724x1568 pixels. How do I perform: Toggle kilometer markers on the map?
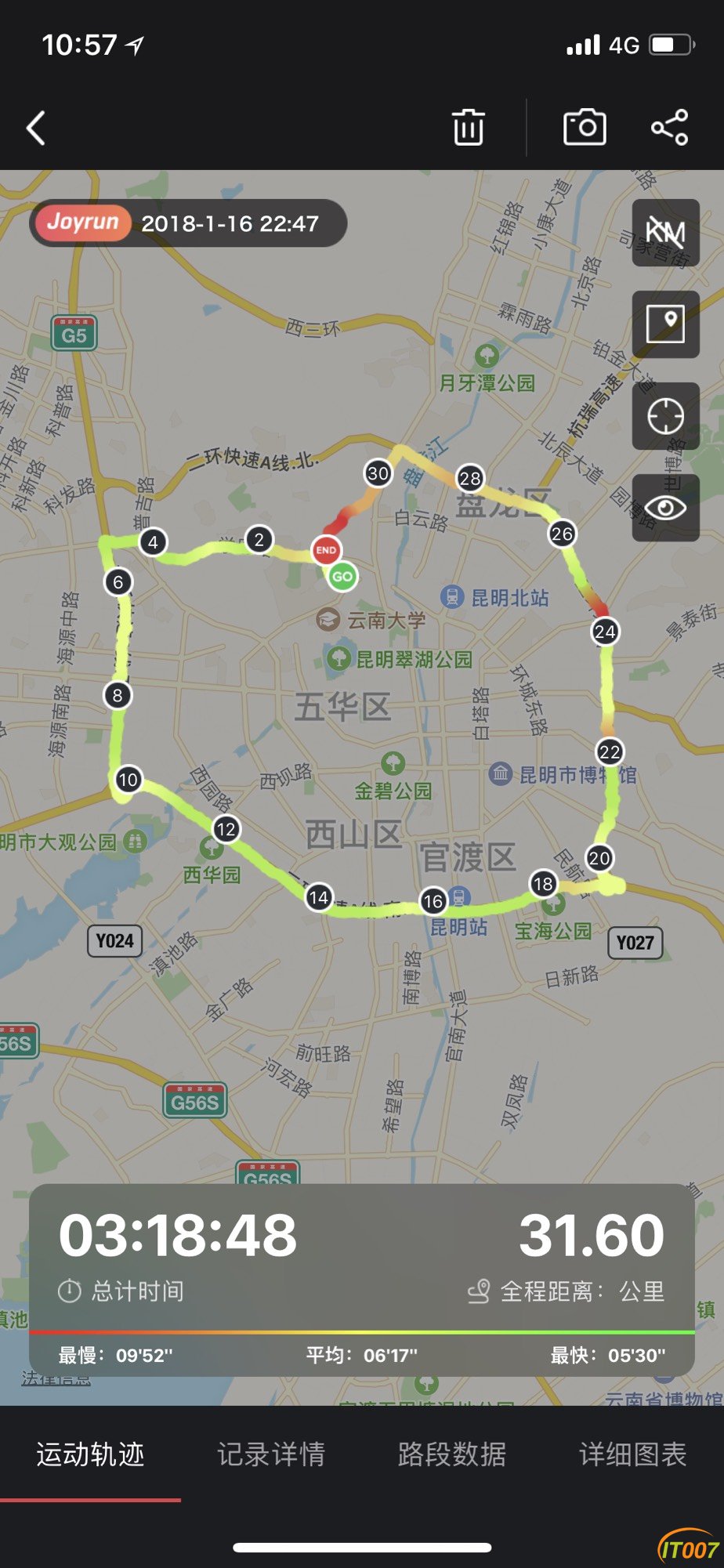(x=665, y=232)
